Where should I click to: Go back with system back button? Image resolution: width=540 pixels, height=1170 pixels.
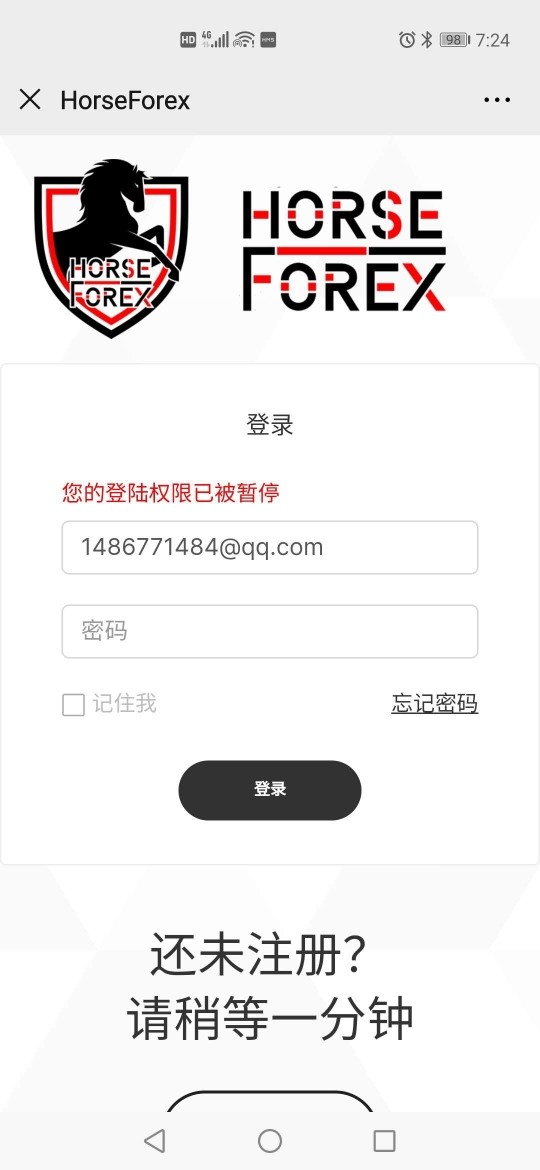click(154, 1140)
